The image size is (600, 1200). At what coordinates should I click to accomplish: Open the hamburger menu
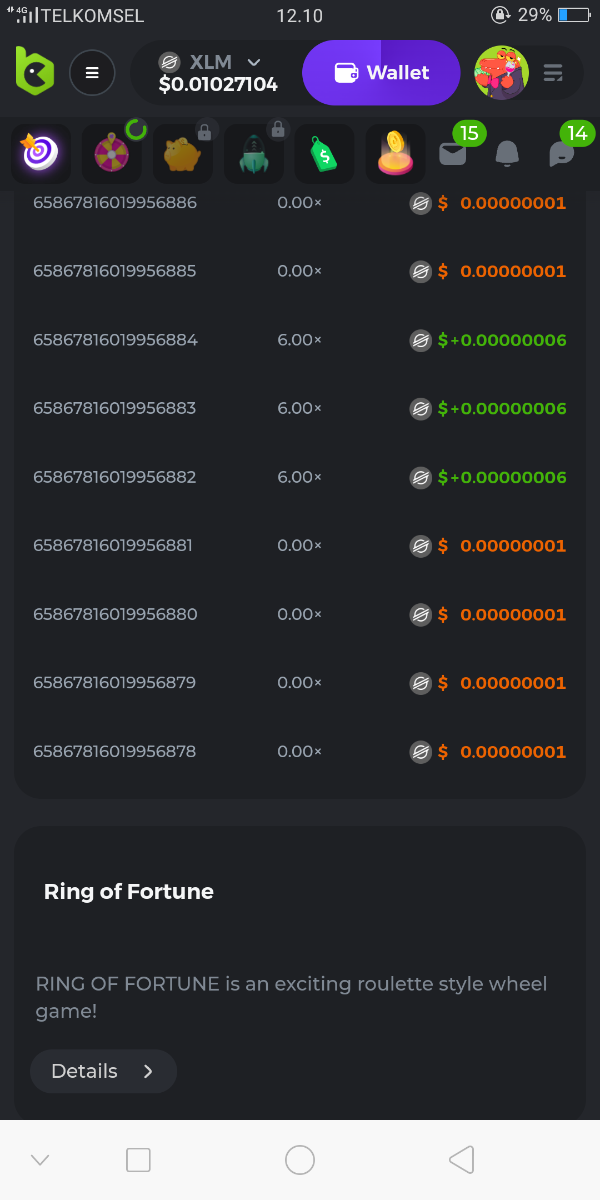92,73
